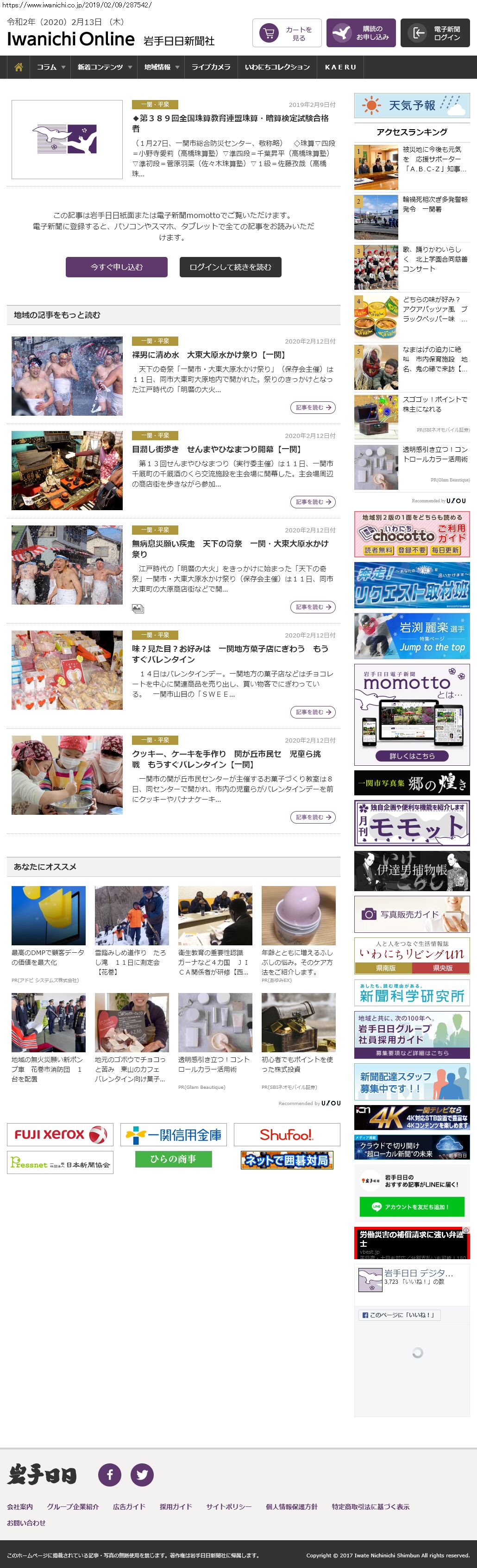Viewport: 477px width, 1568px height.
Task: Open いわにちコレクション section
Action: tap(277, 67)
